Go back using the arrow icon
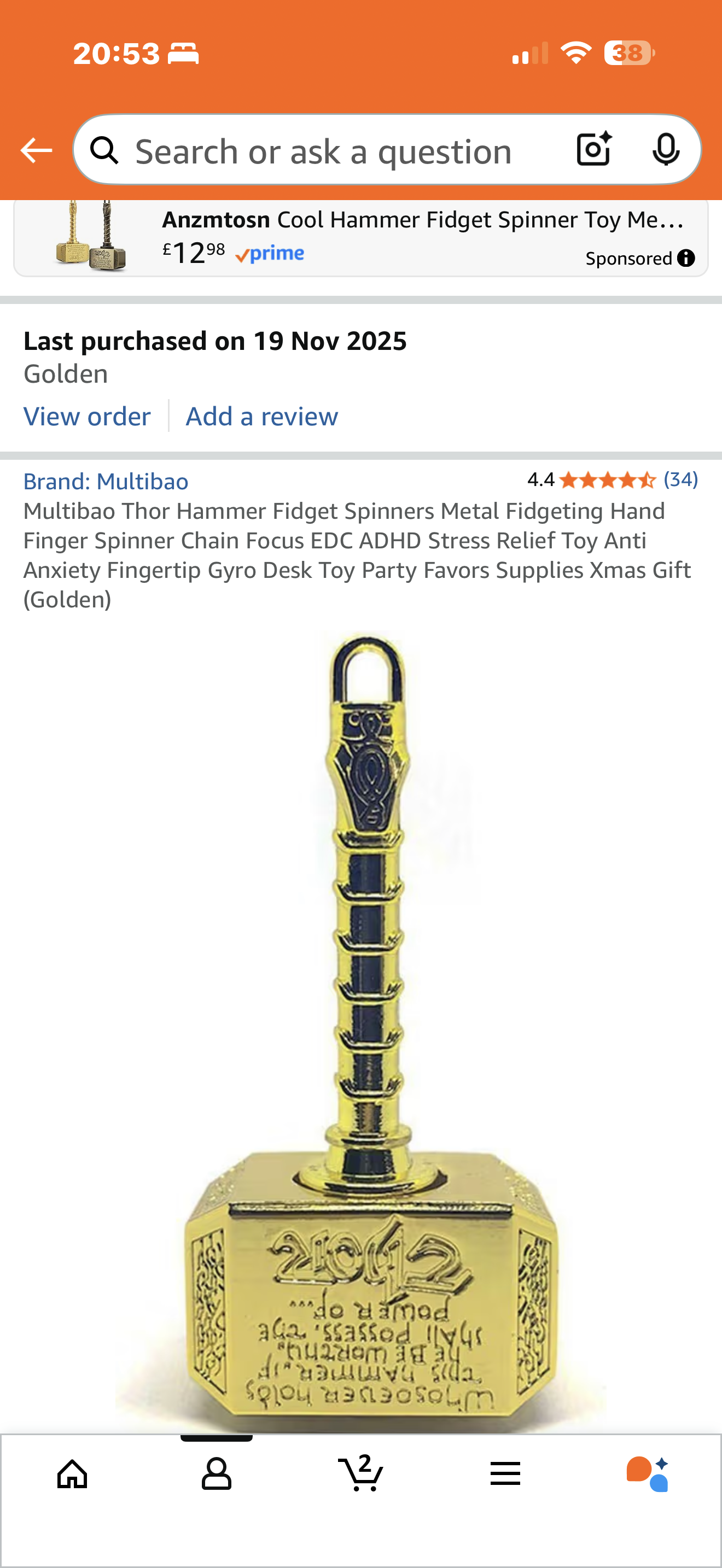Screen dimensions: 722x1568 (36, 150)
